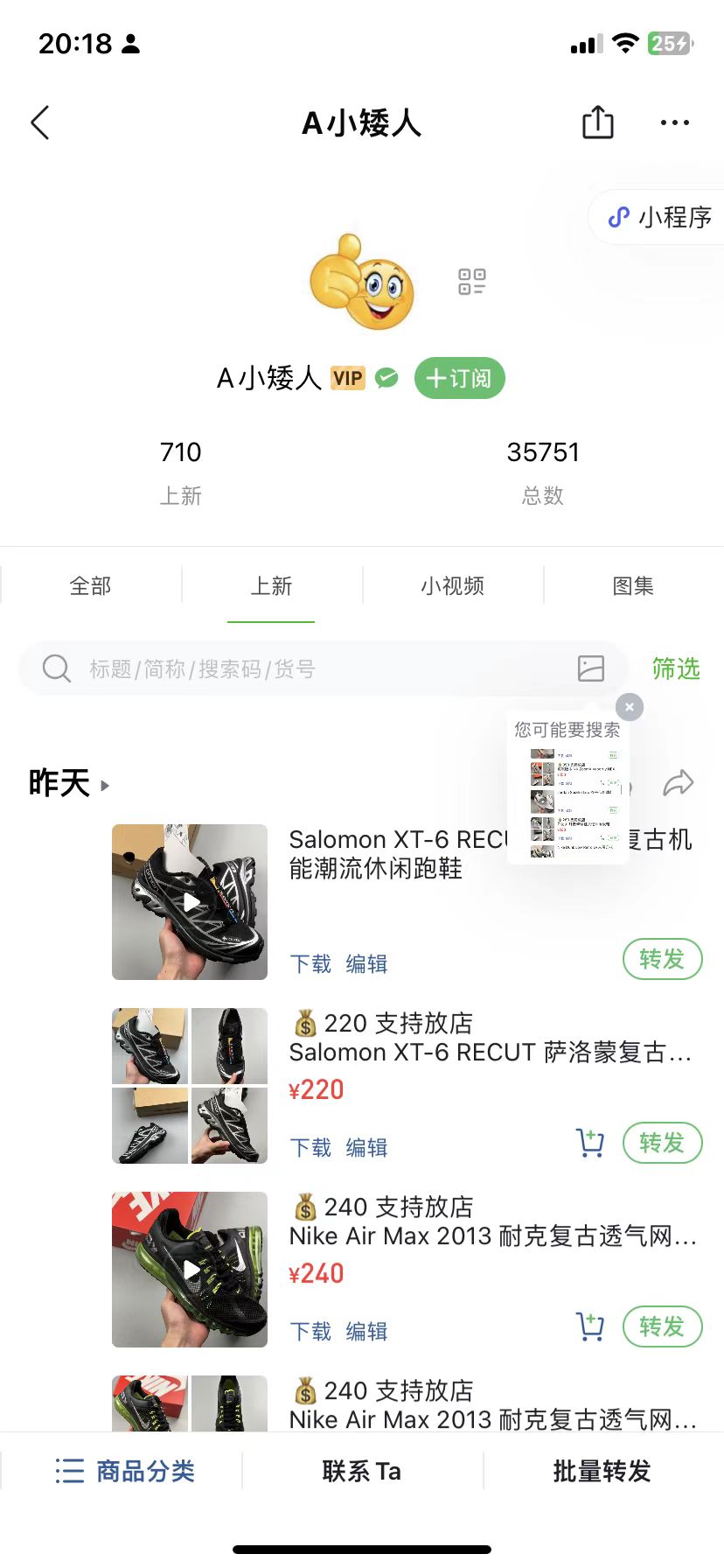Forward the ¥220 Salomon XT-6 item
This screenshot has width=724, height=1568.
coord(662,1143)
